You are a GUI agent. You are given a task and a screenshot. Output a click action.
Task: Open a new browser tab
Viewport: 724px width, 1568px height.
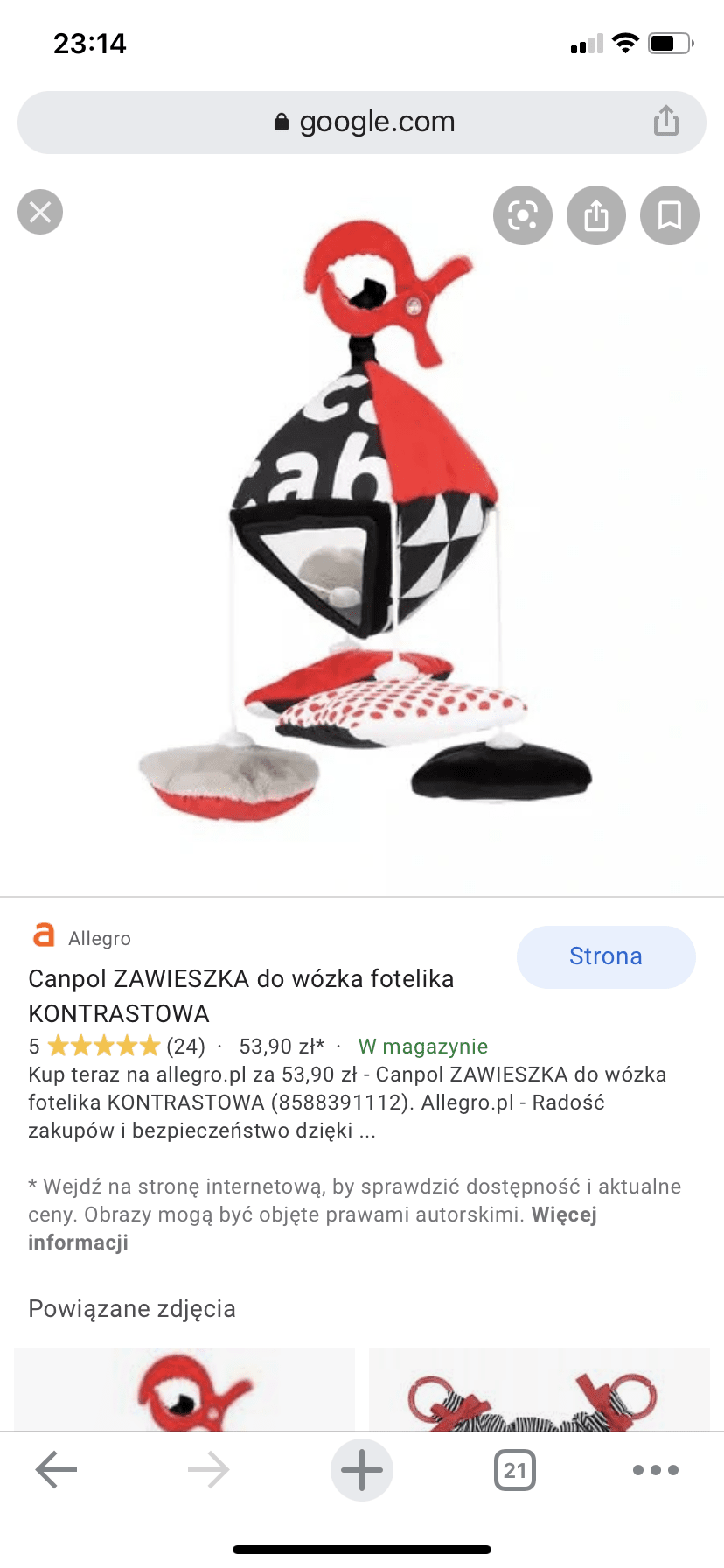(x=362, y=1470)
